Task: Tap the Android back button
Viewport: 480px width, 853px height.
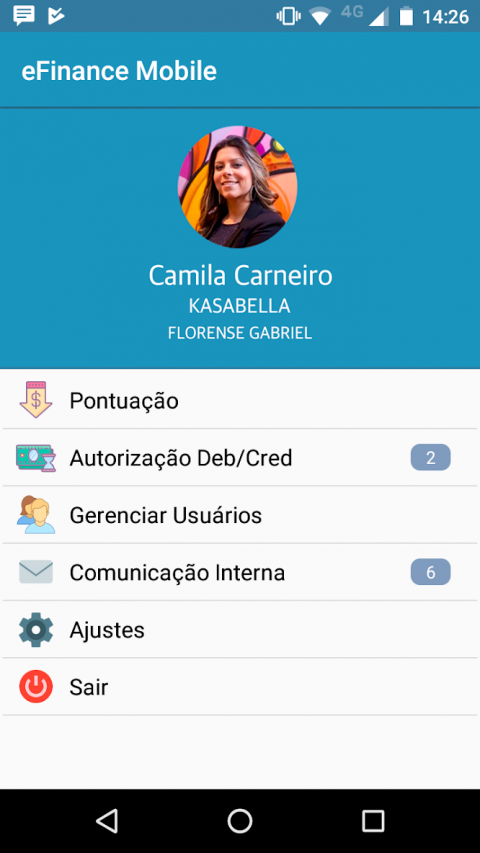Action: coord(107,820)
